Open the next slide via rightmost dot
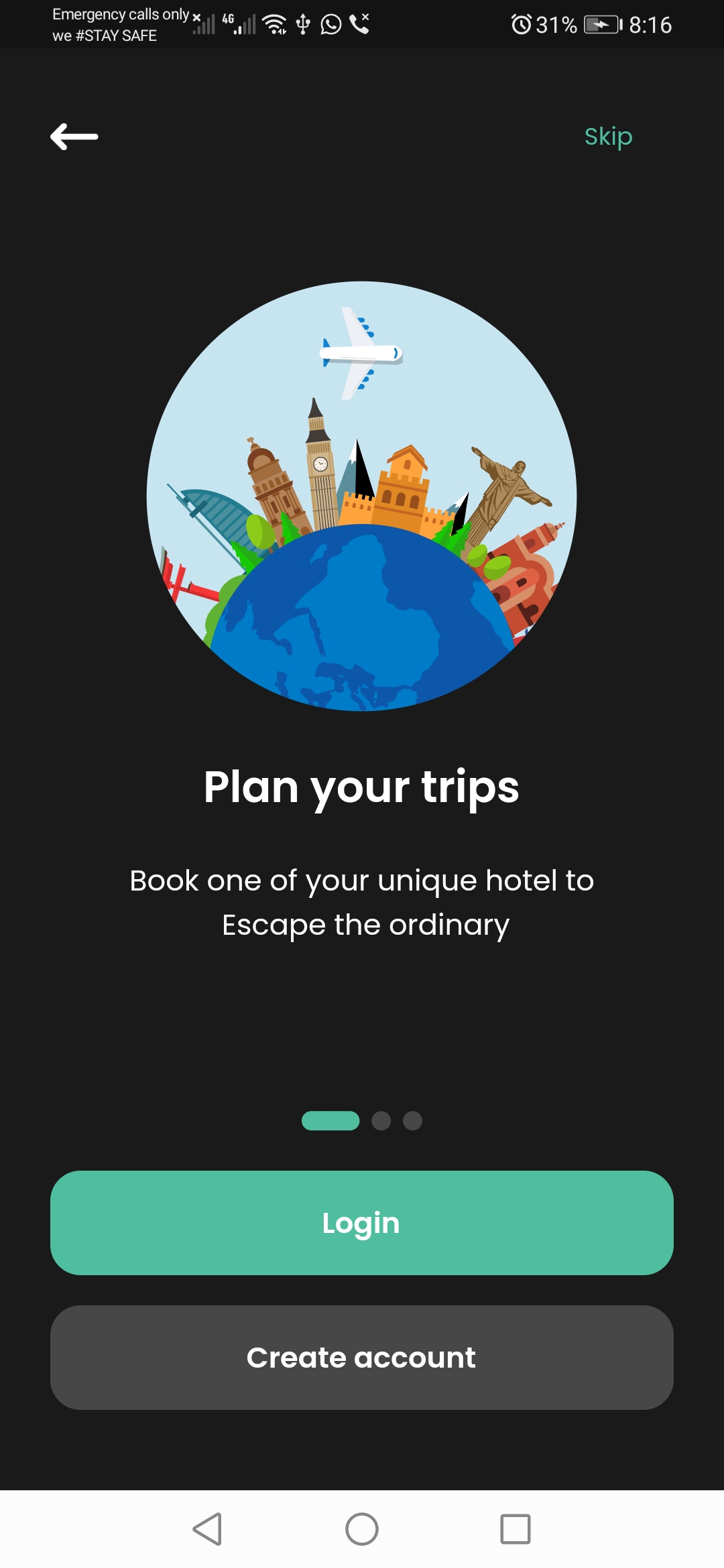The image size is (724, 1568). coord(413,1120)
